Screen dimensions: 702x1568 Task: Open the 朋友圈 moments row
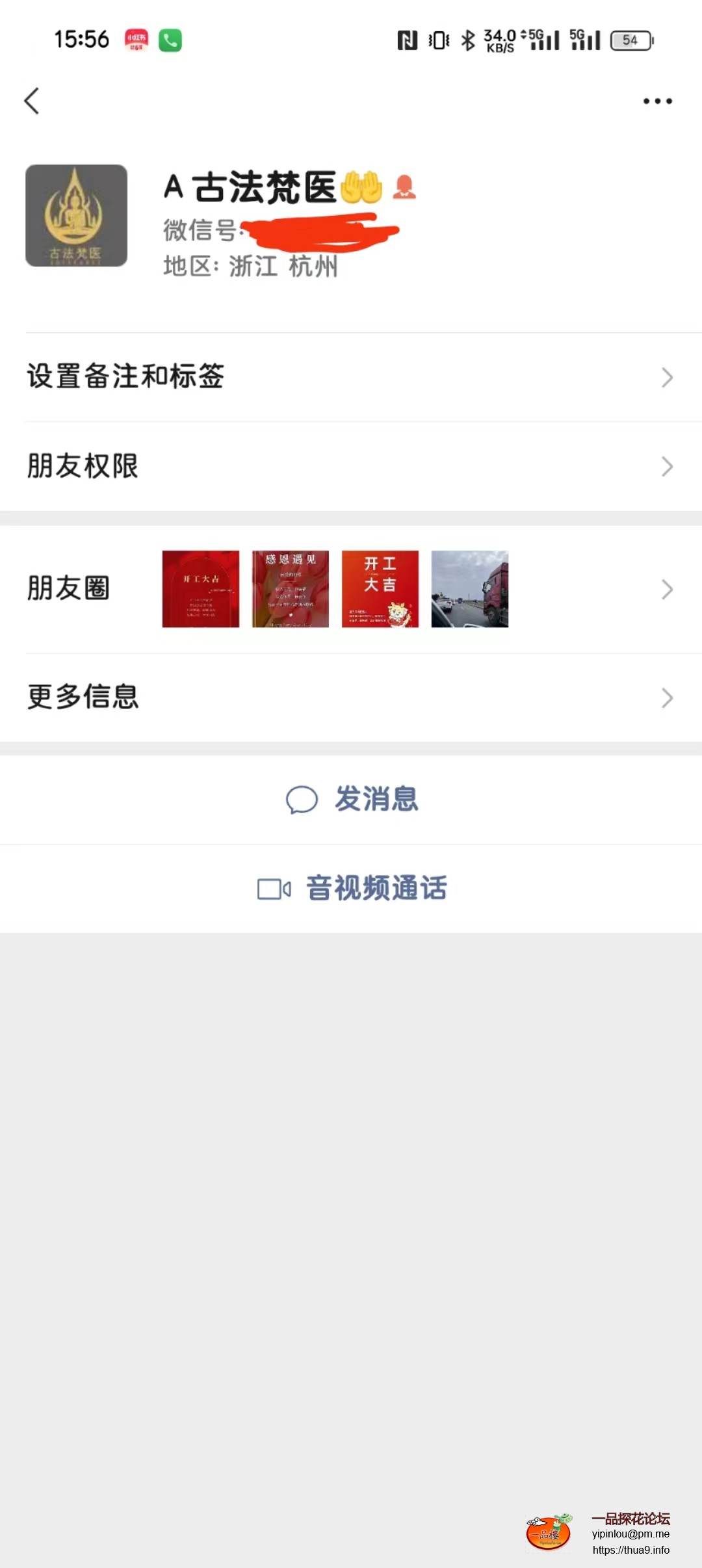click(351, 589)
